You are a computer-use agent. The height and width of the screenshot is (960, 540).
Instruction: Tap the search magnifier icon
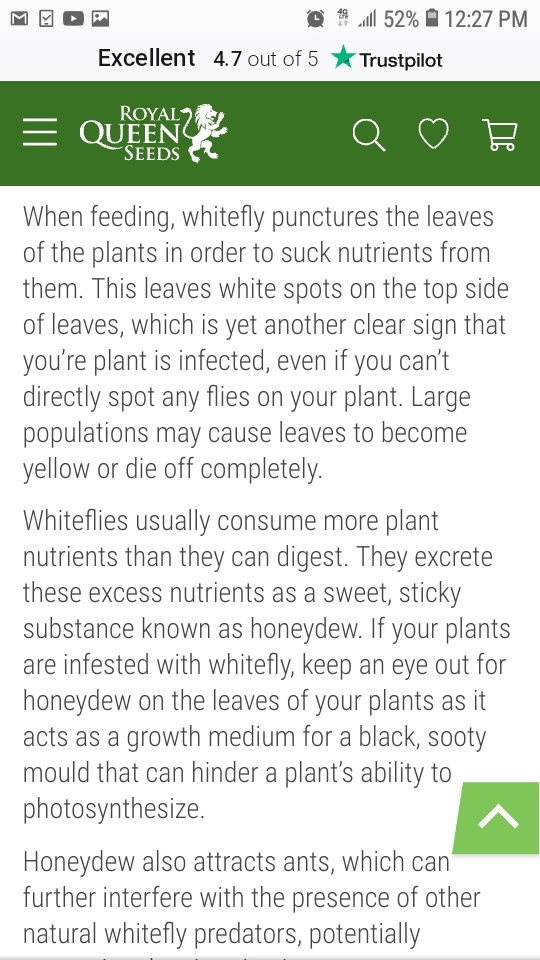point(369,134)
